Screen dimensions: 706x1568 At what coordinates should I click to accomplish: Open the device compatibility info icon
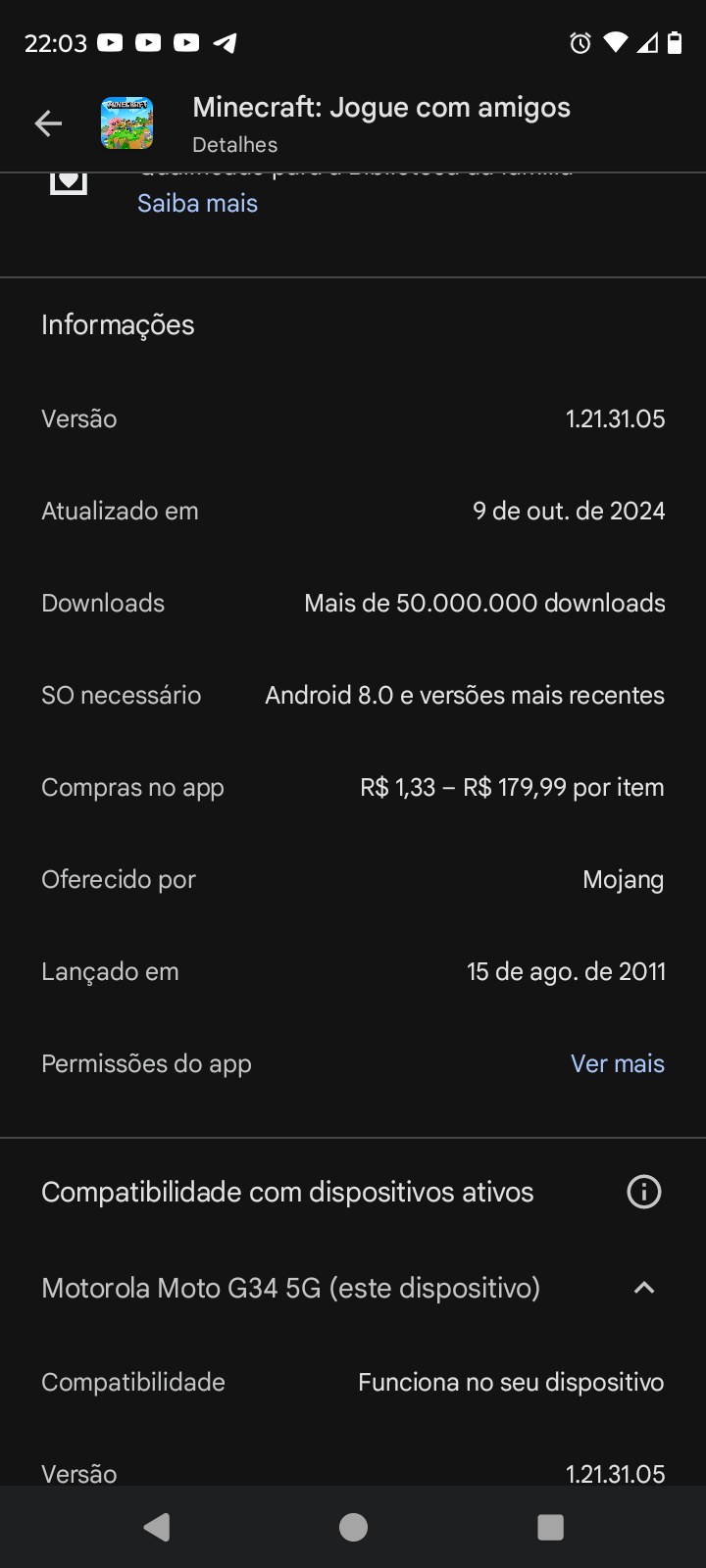pyautogui.click(x=644, y=1192)
